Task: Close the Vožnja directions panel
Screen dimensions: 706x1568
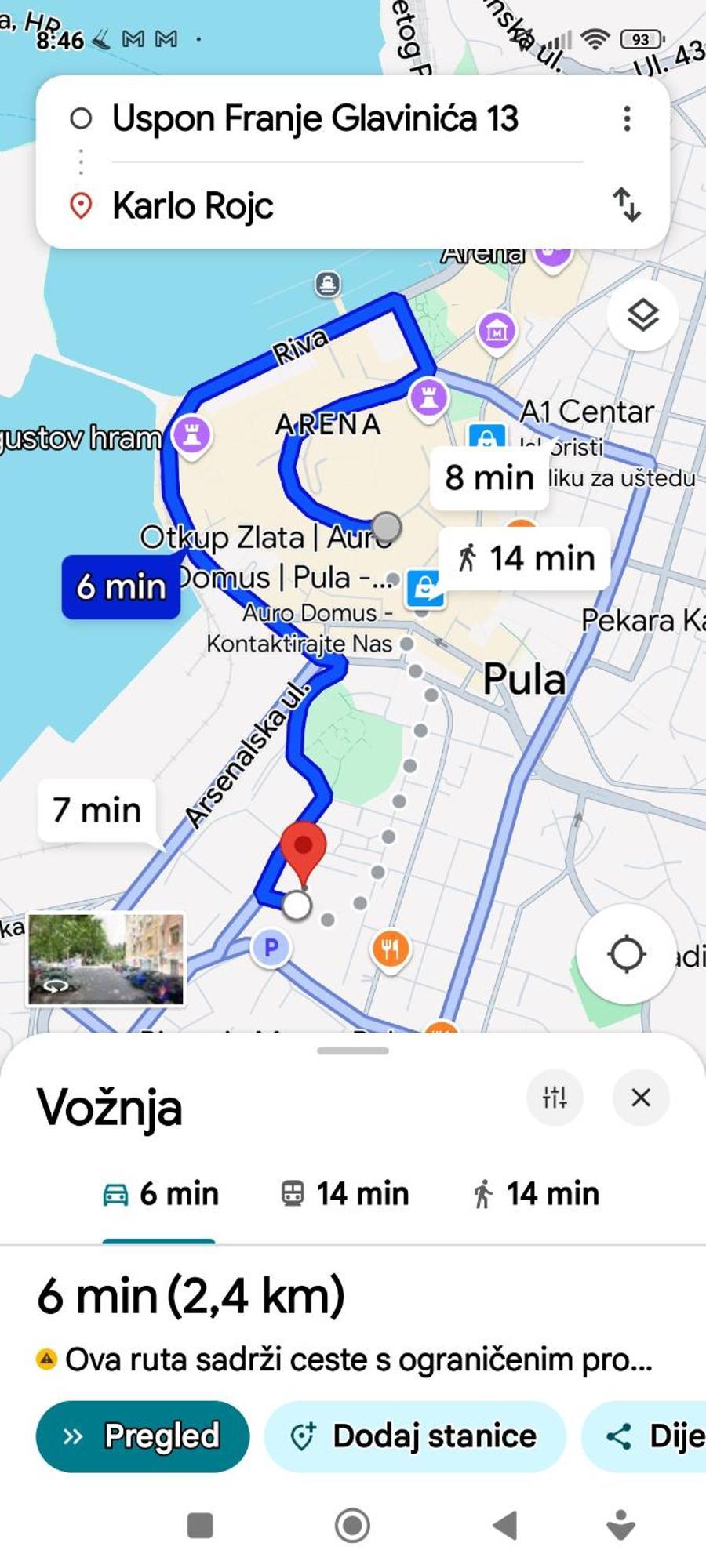Action: [641, 1097]
